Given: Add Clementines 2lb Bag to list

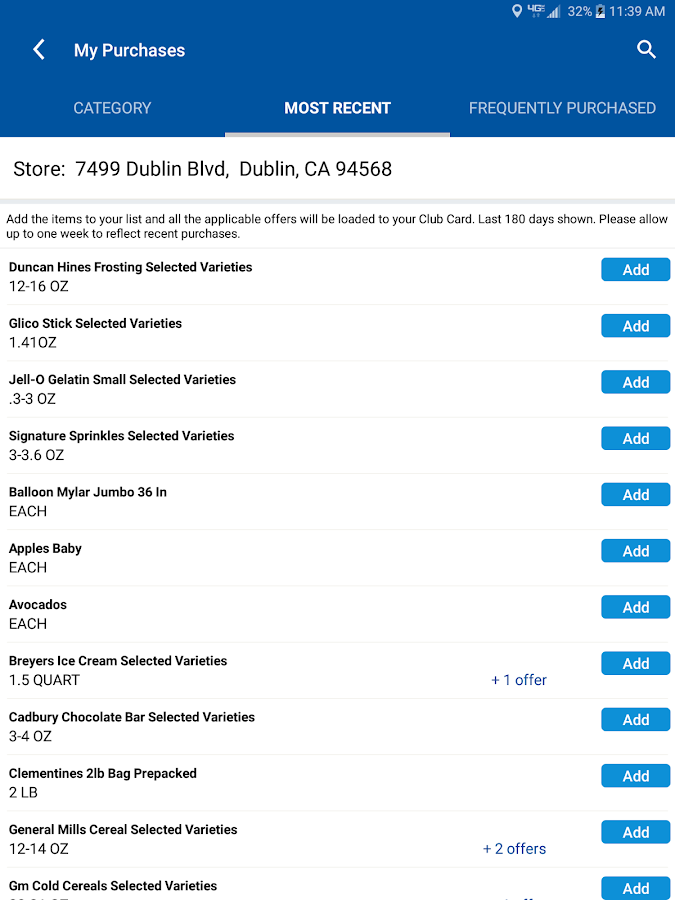Looking at the screenshot, I should (x=635, y=776).
